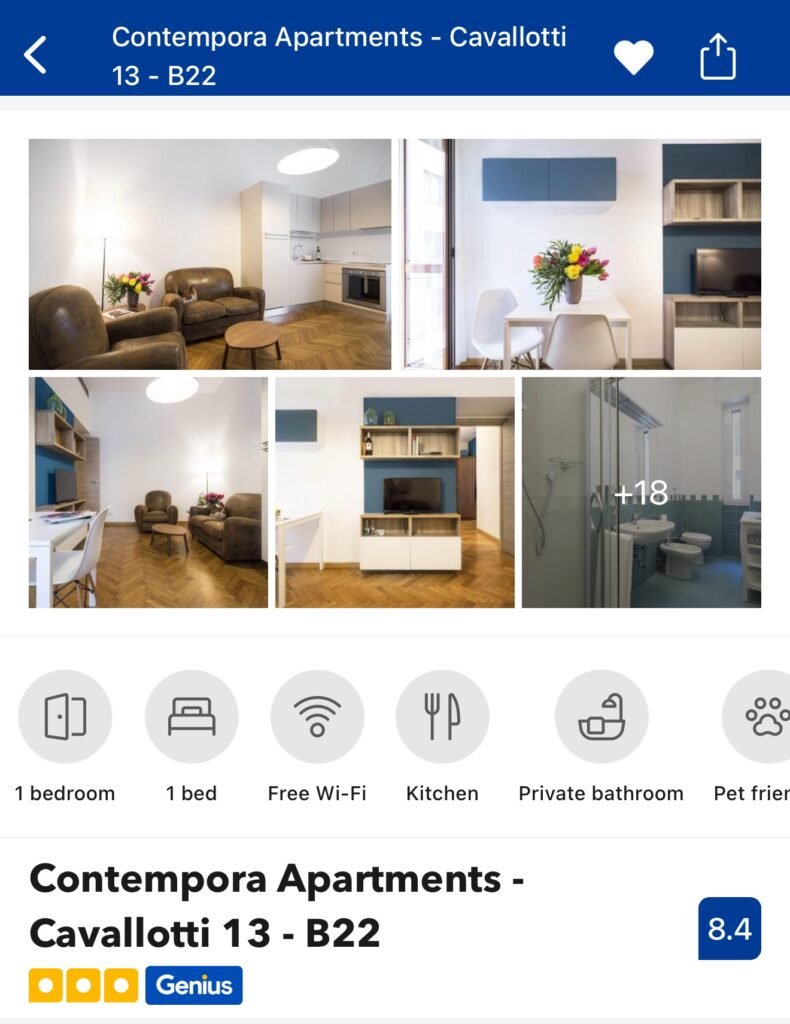This screenshot has width=790, height=1024.
Task: Open the dining table photo with flowers
Action: point(580,254)
